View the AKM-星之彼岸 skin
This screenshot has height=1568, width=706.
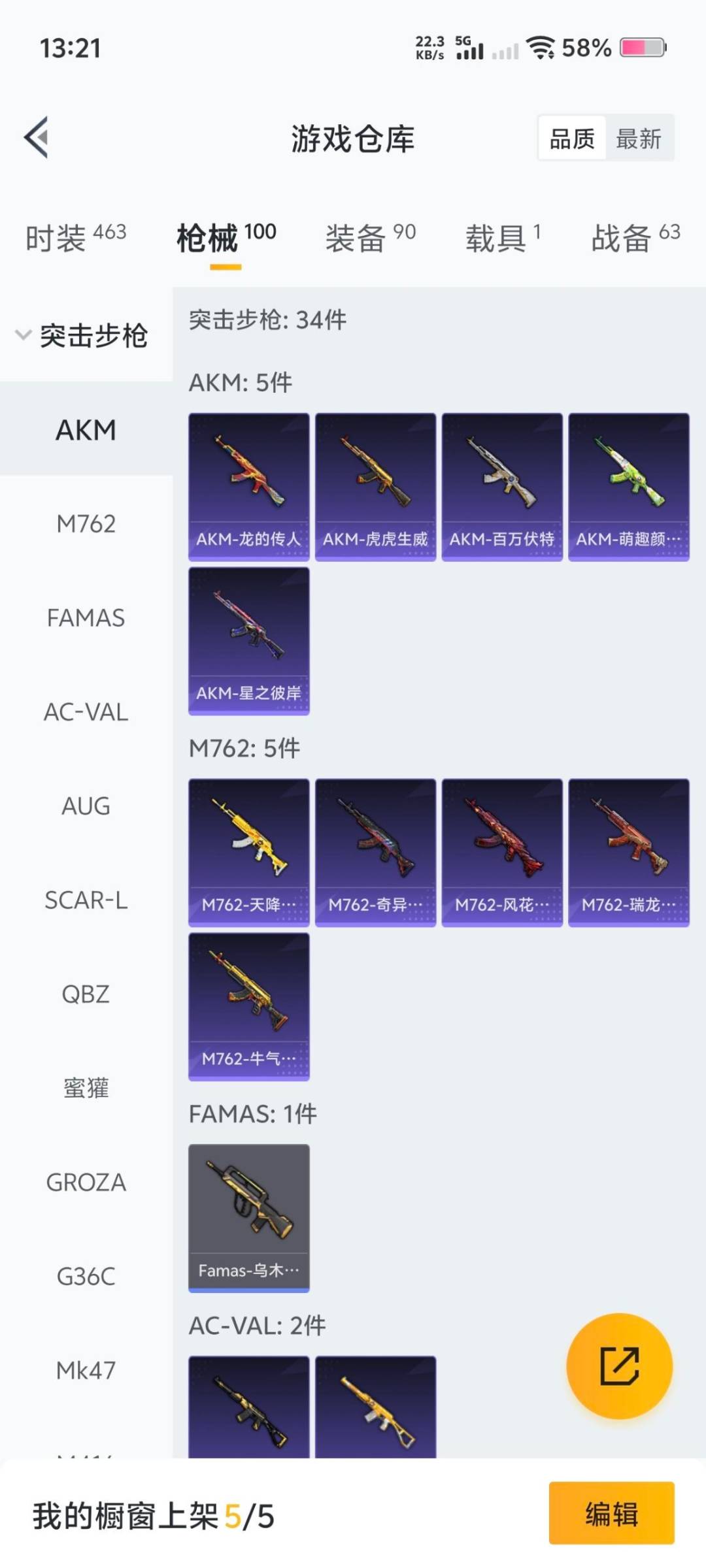click(x=248, y=640)
